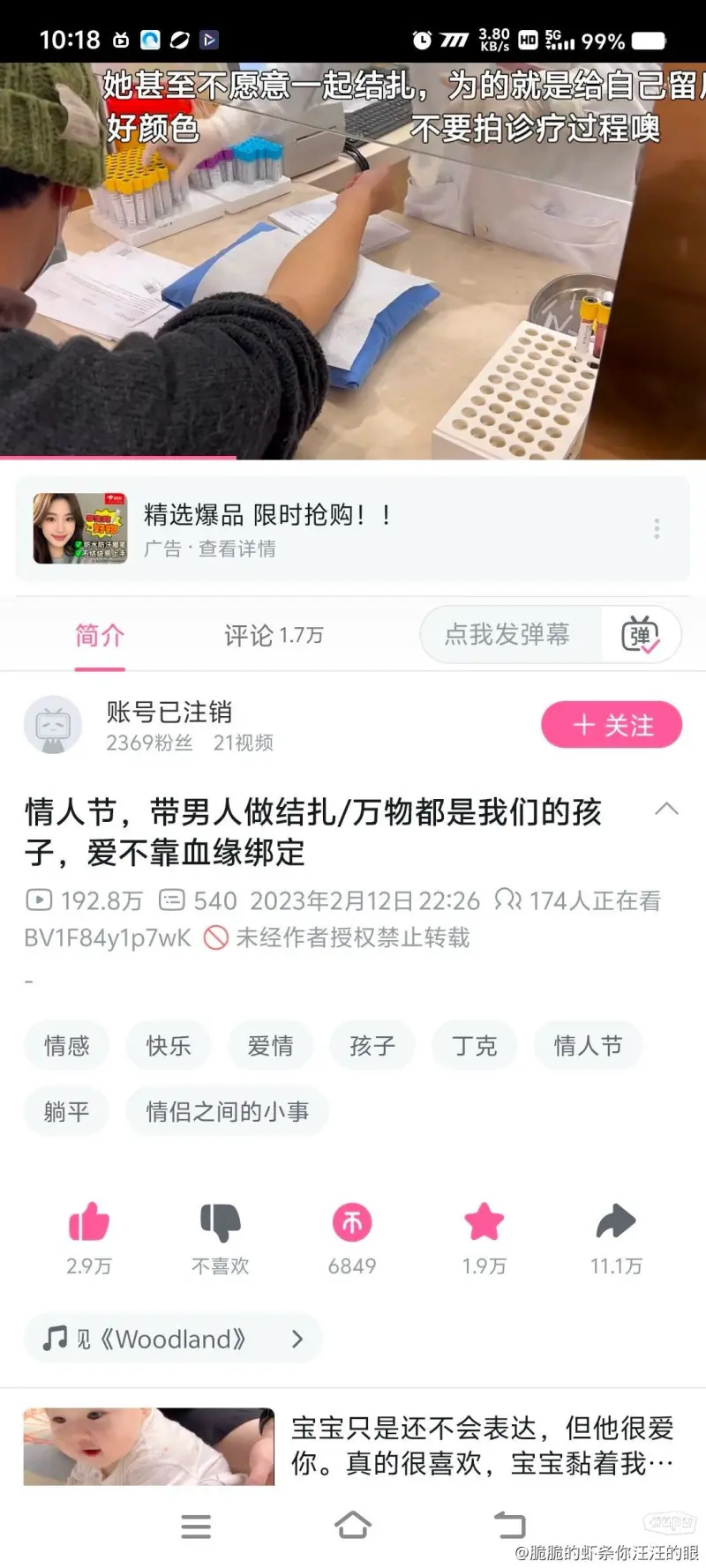Switch to the 评论 tab
This screenshot has width=706, height=1568.
[273, 635]
